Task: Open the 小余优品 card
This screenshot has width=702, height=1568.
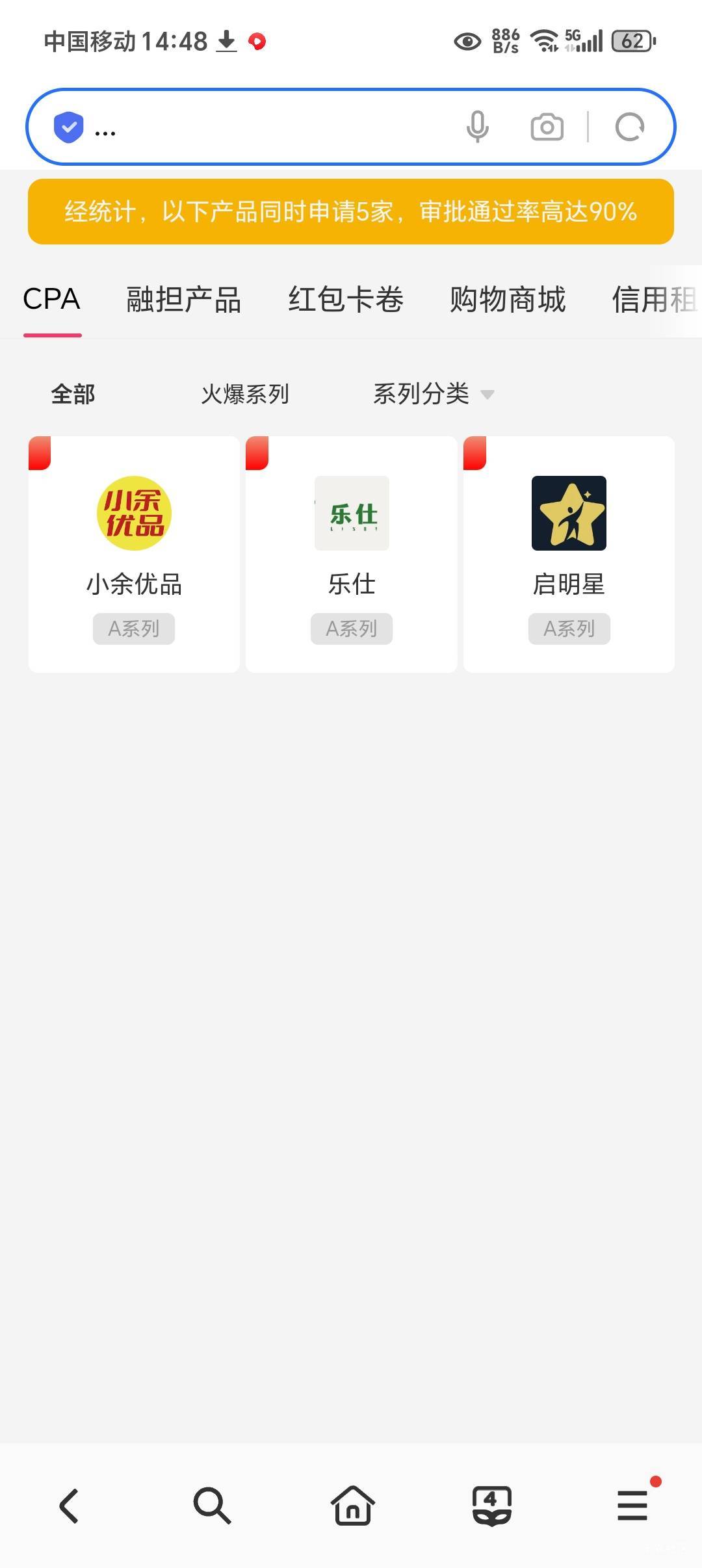Action: tap(134, 554)
